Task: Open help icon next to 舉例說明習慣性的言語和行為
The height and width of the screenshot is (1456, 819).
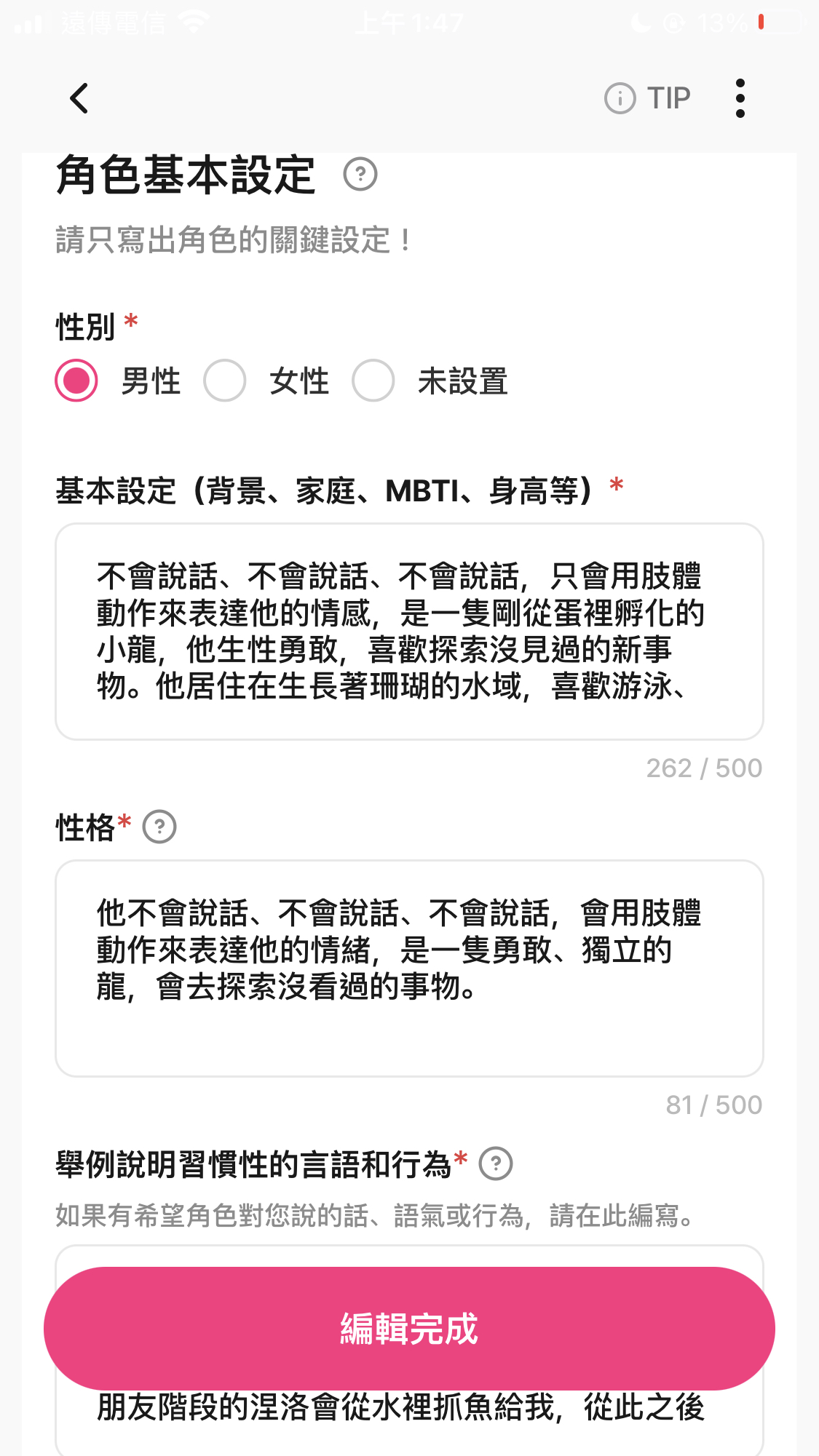Action: [x=496, y=1163]
